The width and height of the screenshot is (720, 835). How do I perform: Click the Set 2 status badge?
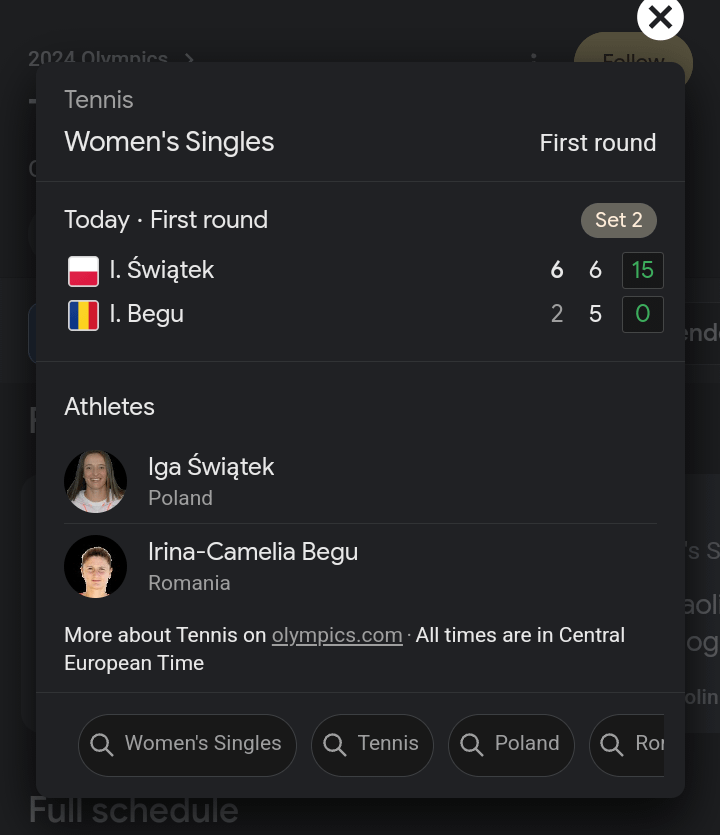(x=618, y=220)
